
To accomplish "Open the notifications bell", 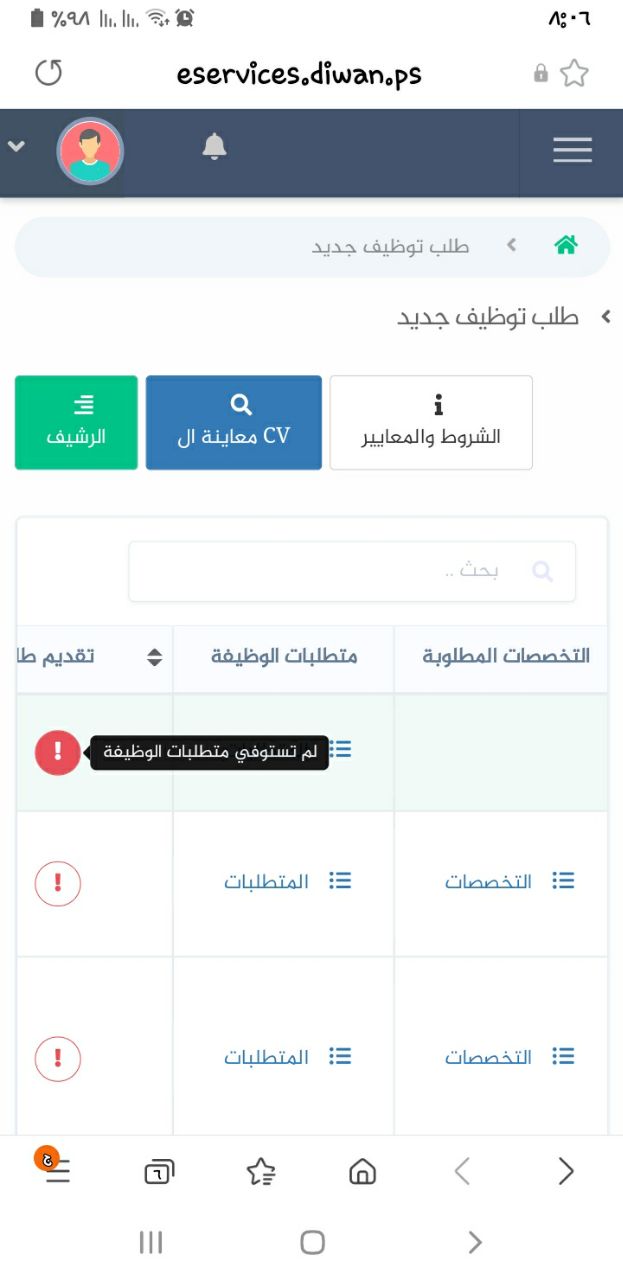I will point(214,147).
